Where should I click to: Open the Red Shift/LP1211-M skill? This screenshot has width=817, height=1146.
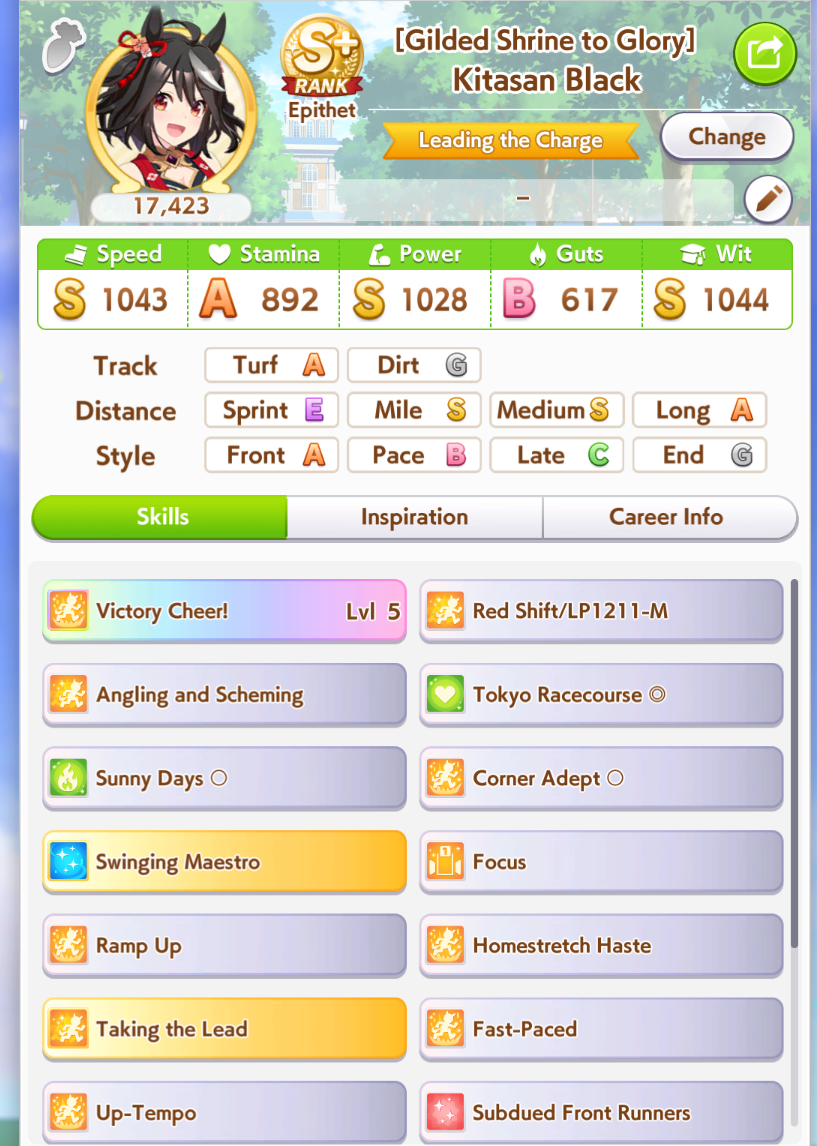click(x=600, y=610)
